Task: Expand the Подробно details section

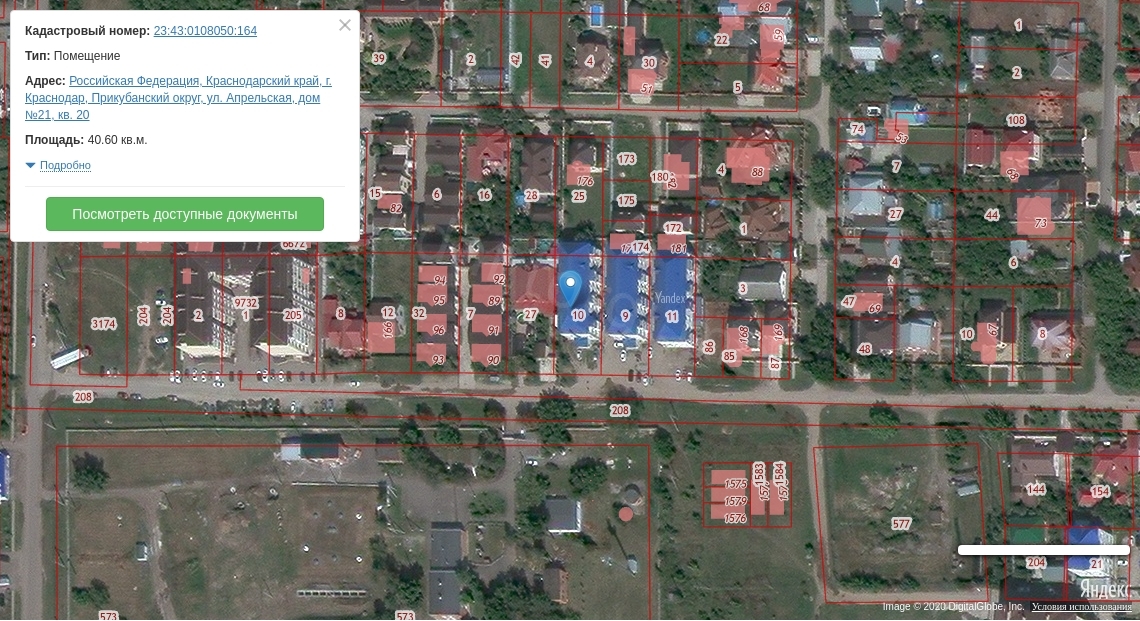Action: pos(65,166)
